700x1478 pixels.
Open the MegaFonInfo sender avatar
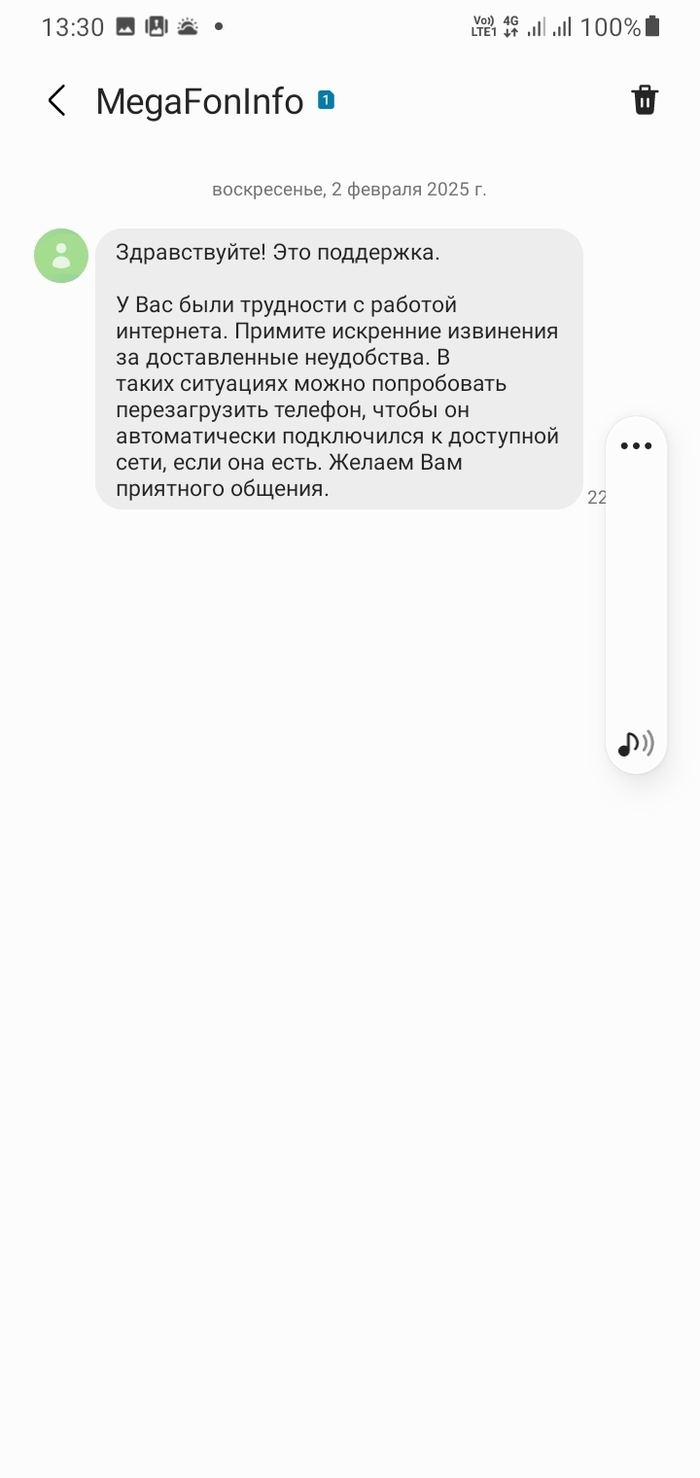61,255
